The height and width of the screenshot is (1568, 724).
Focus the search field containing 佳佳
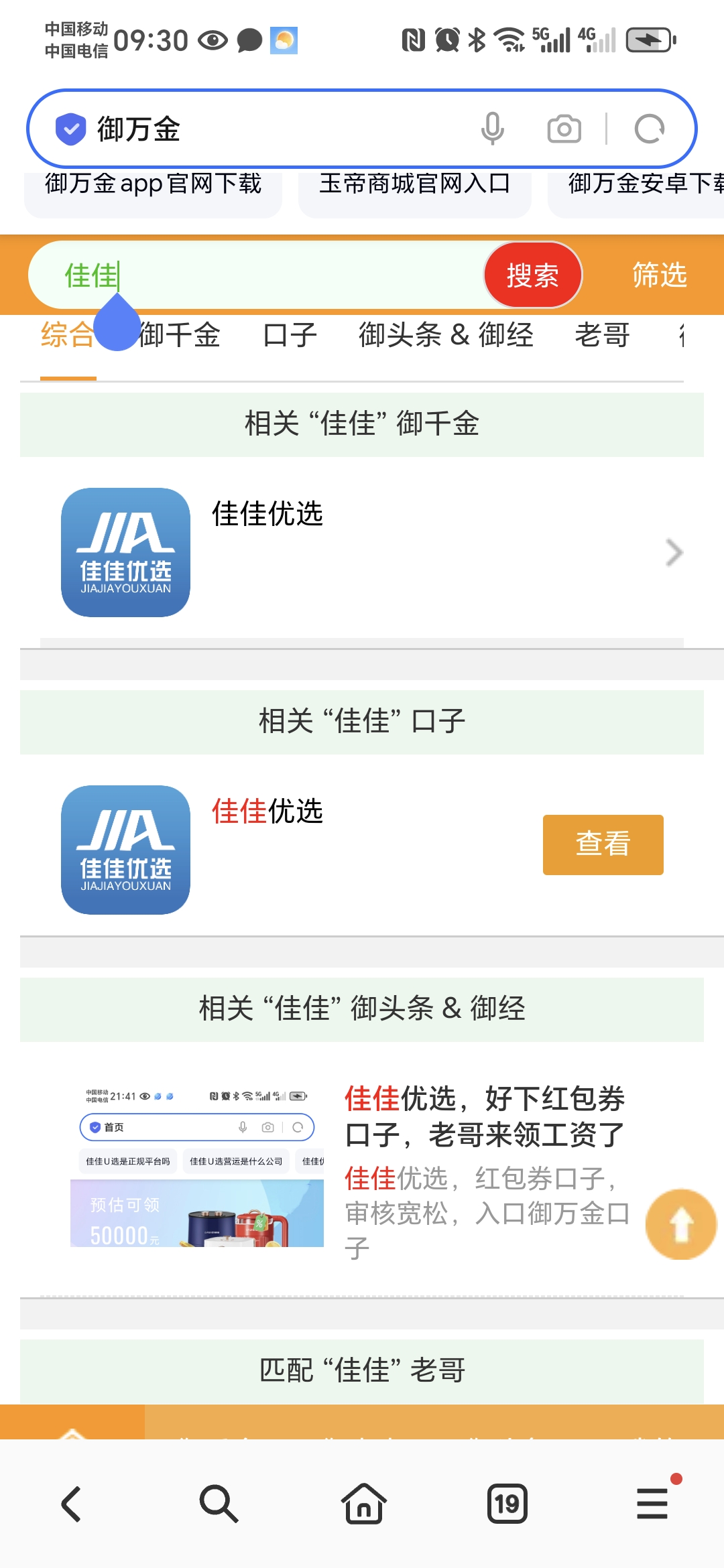[x=268, y=275]
